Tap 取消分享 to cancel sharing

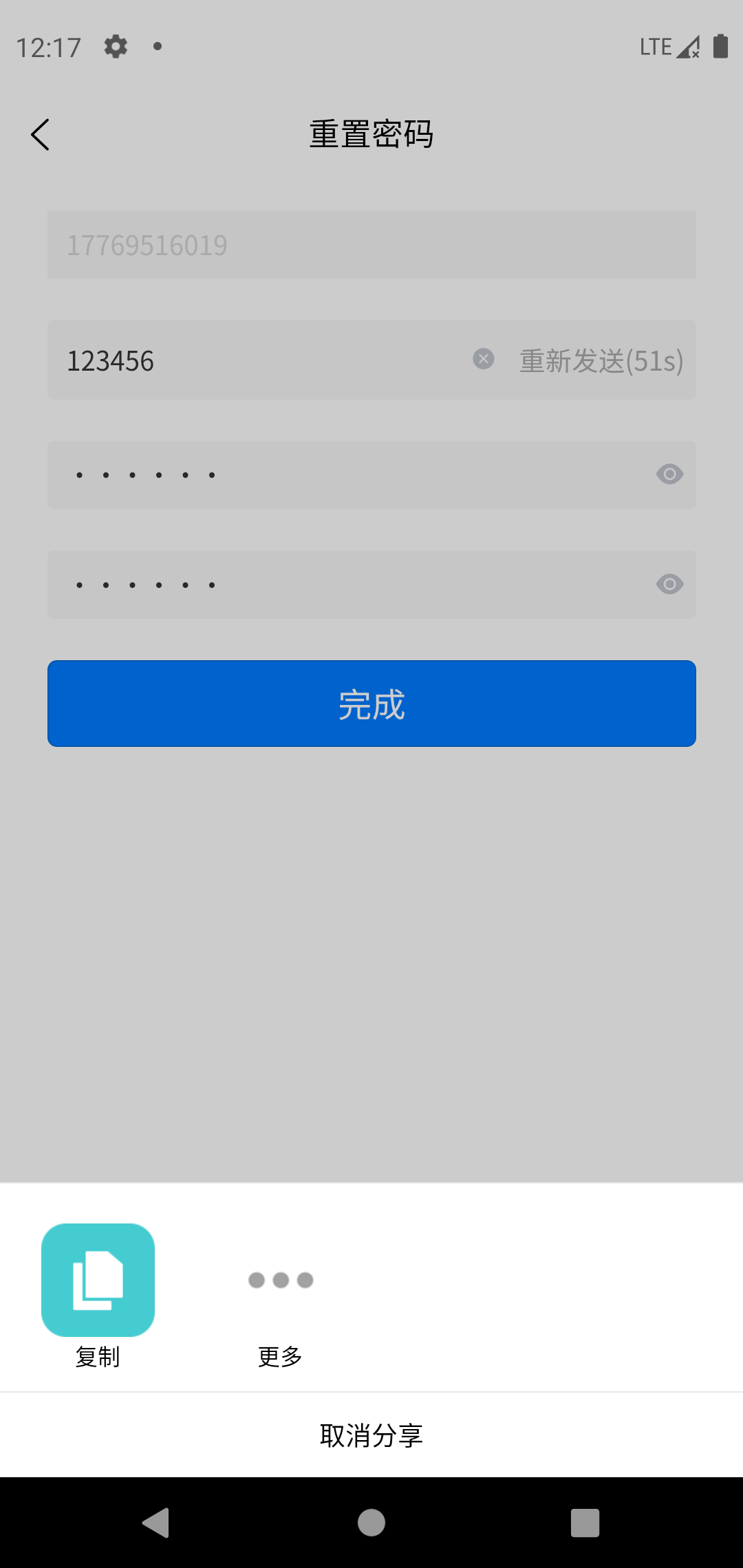point(371,1435)
